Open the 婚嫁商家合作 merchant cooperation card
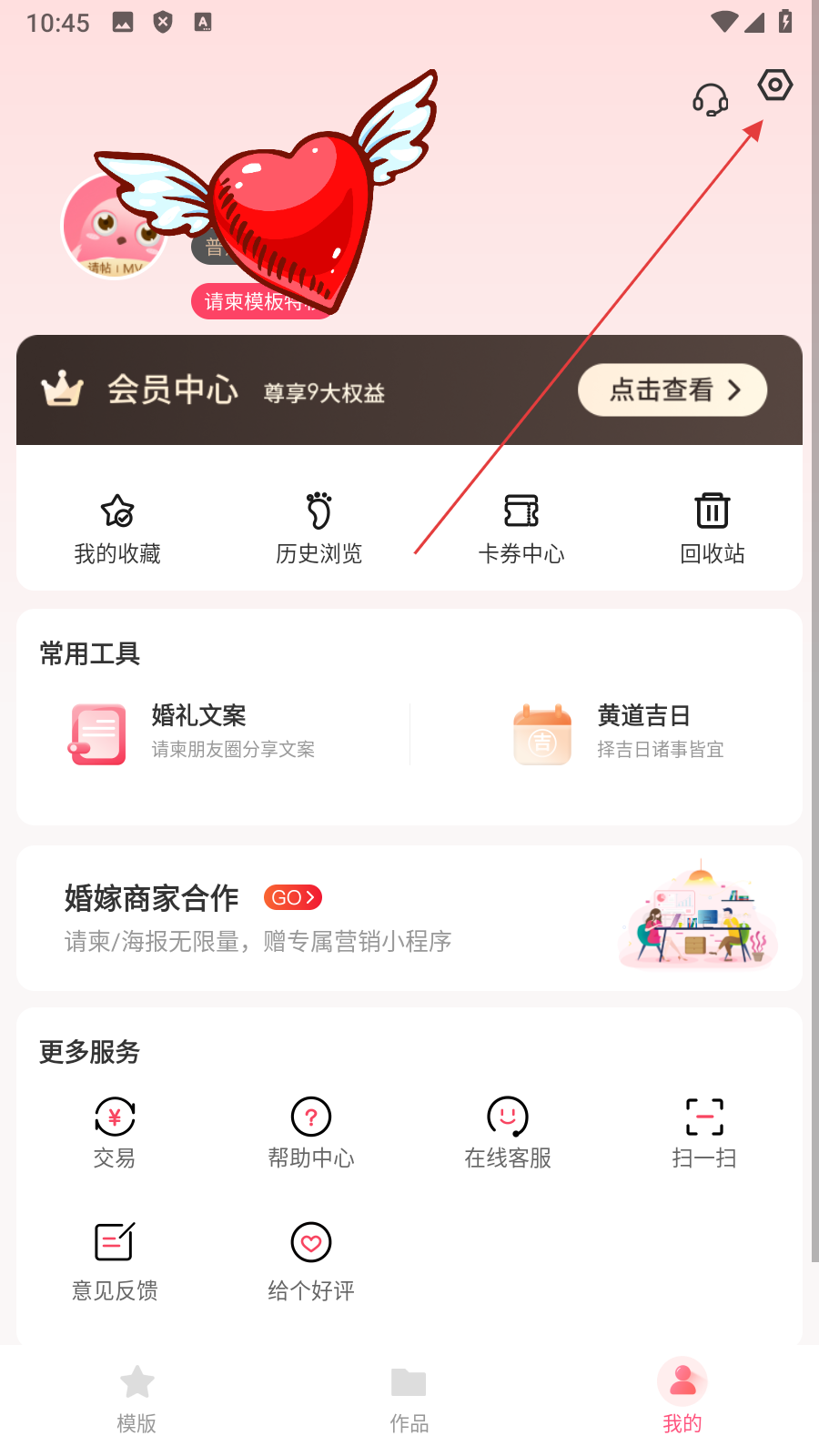819x1456 pixels. (409, 917)
